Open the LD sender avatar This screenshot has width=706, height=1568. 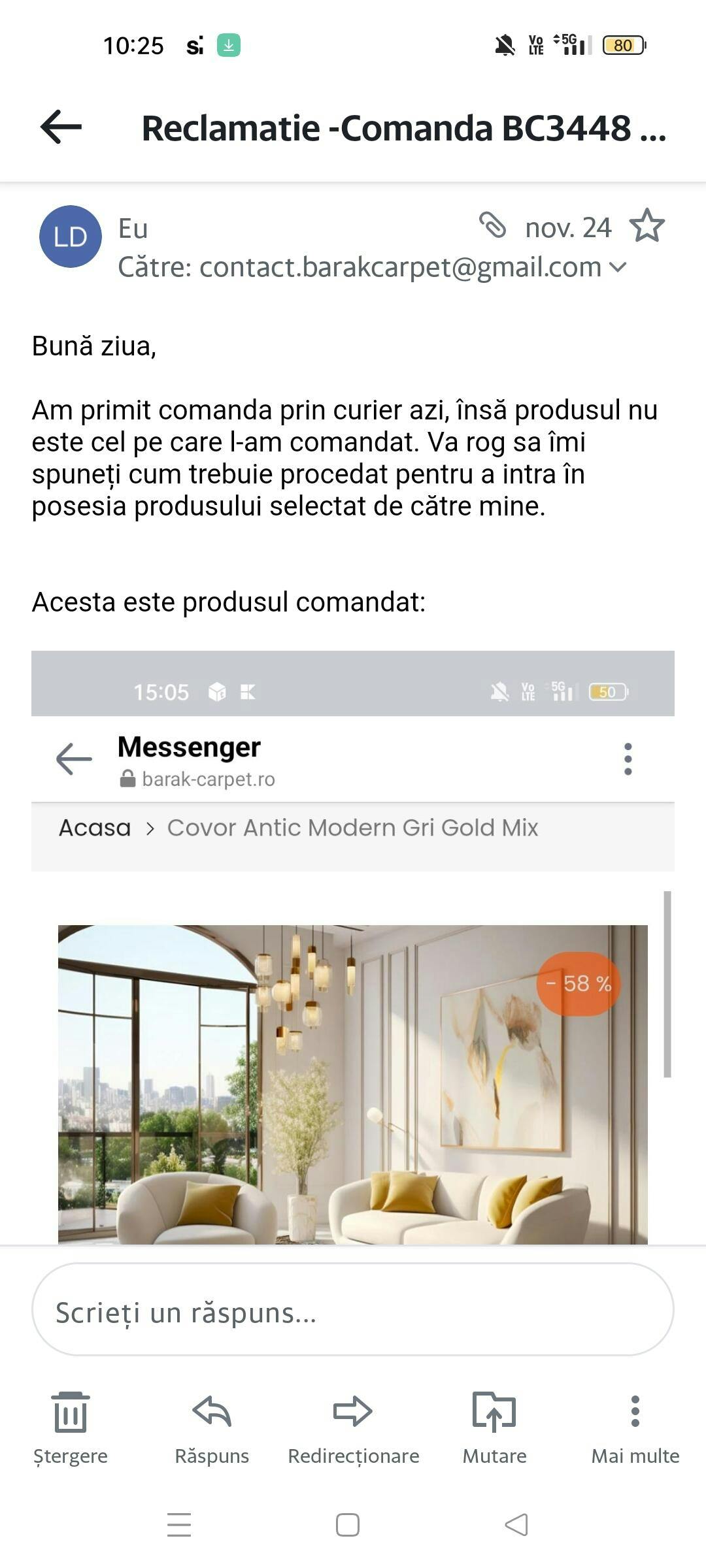pos(71,237)
